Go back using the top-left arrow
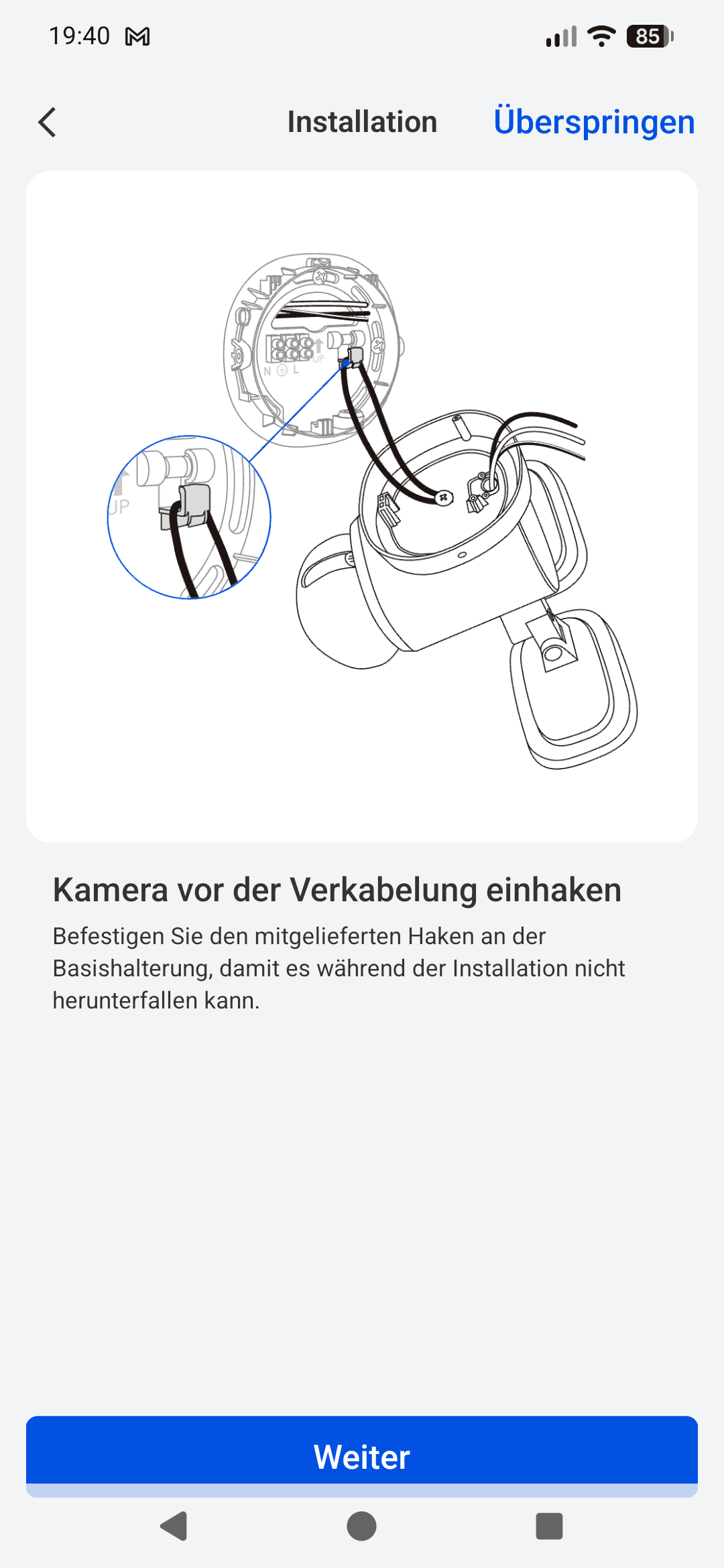 coord(47,122)
